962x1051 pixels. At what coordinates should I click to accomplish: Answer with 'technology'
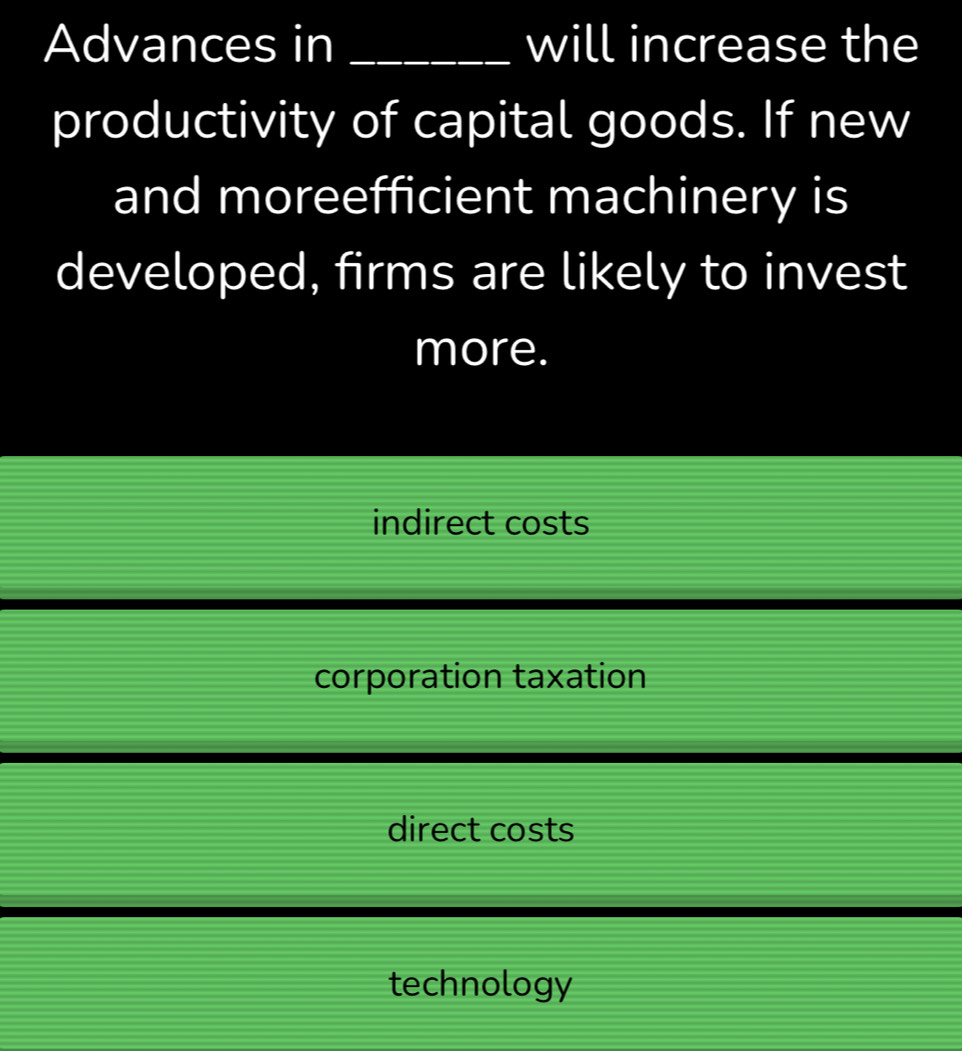pos(481,984)
